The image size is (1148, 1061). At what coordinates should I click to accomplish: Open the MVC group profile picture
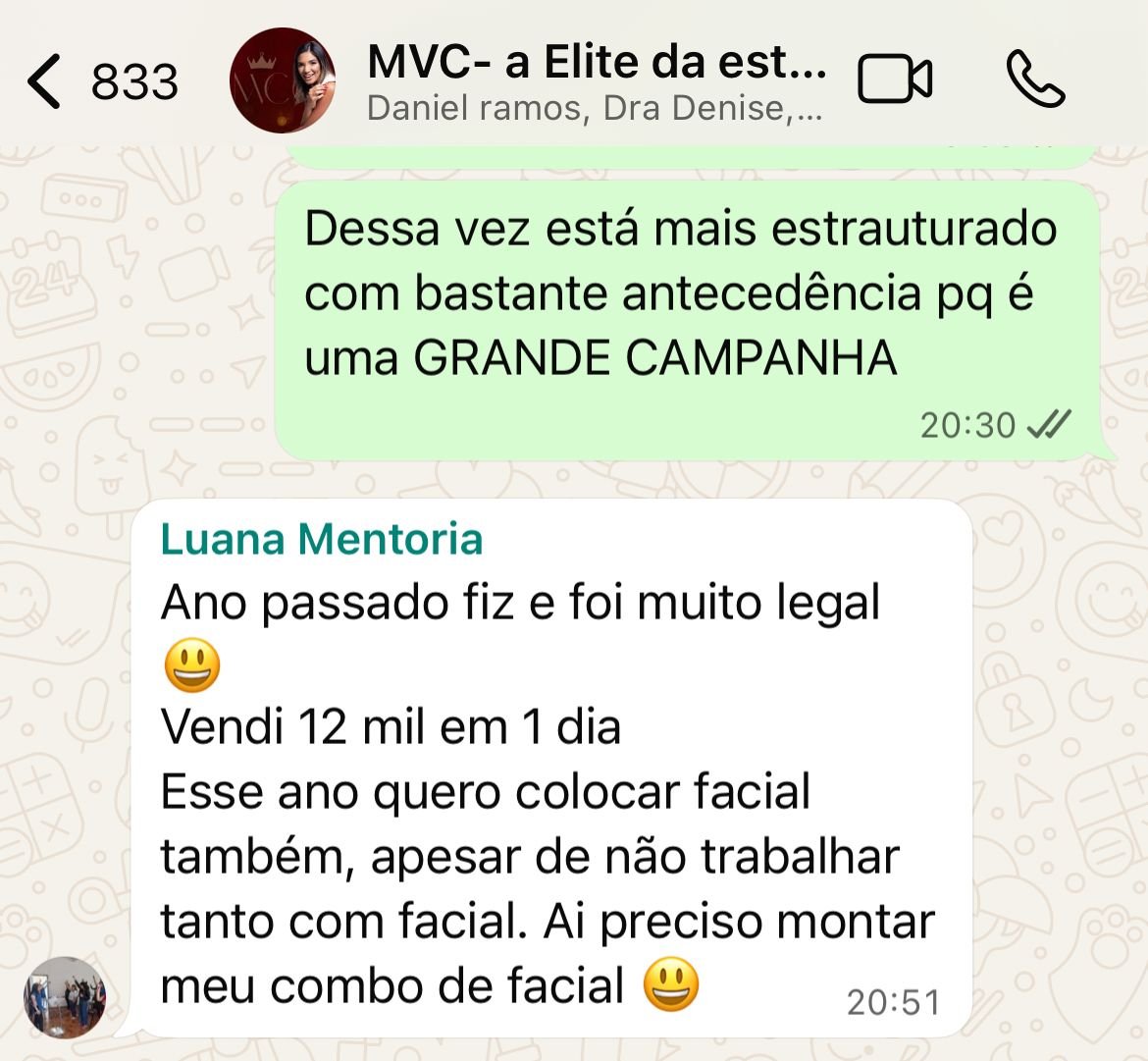click(x=282, y=80)
